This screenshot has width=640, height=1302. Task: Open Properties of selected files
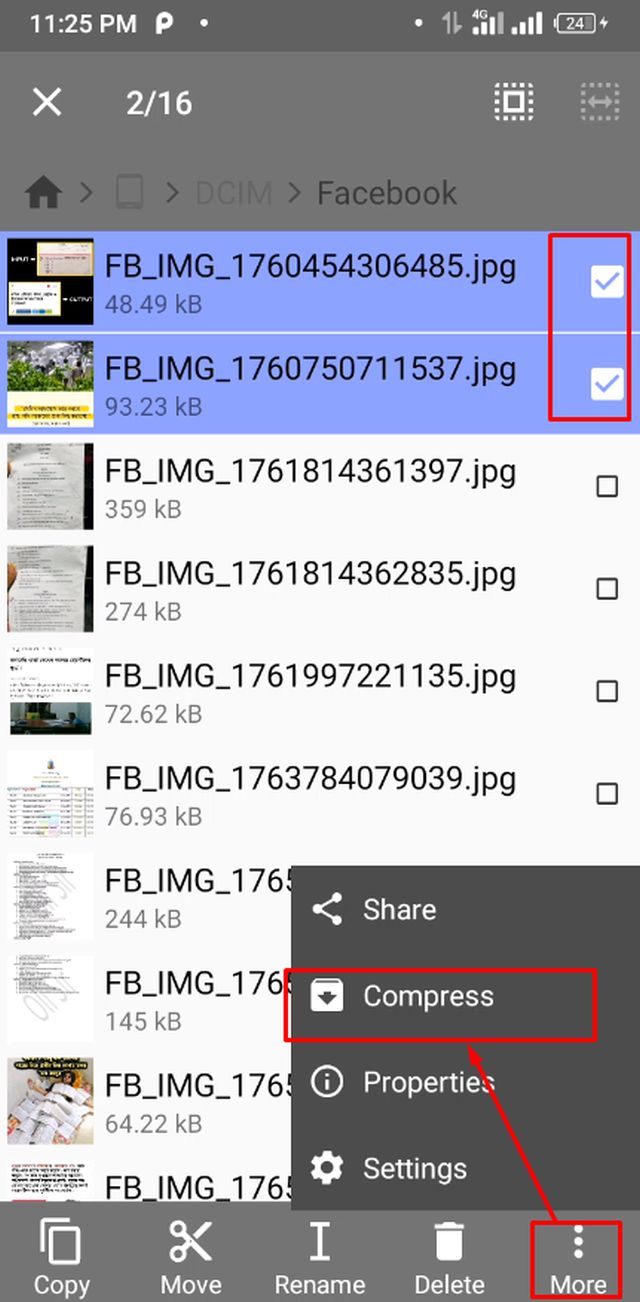click(428, 1082)
